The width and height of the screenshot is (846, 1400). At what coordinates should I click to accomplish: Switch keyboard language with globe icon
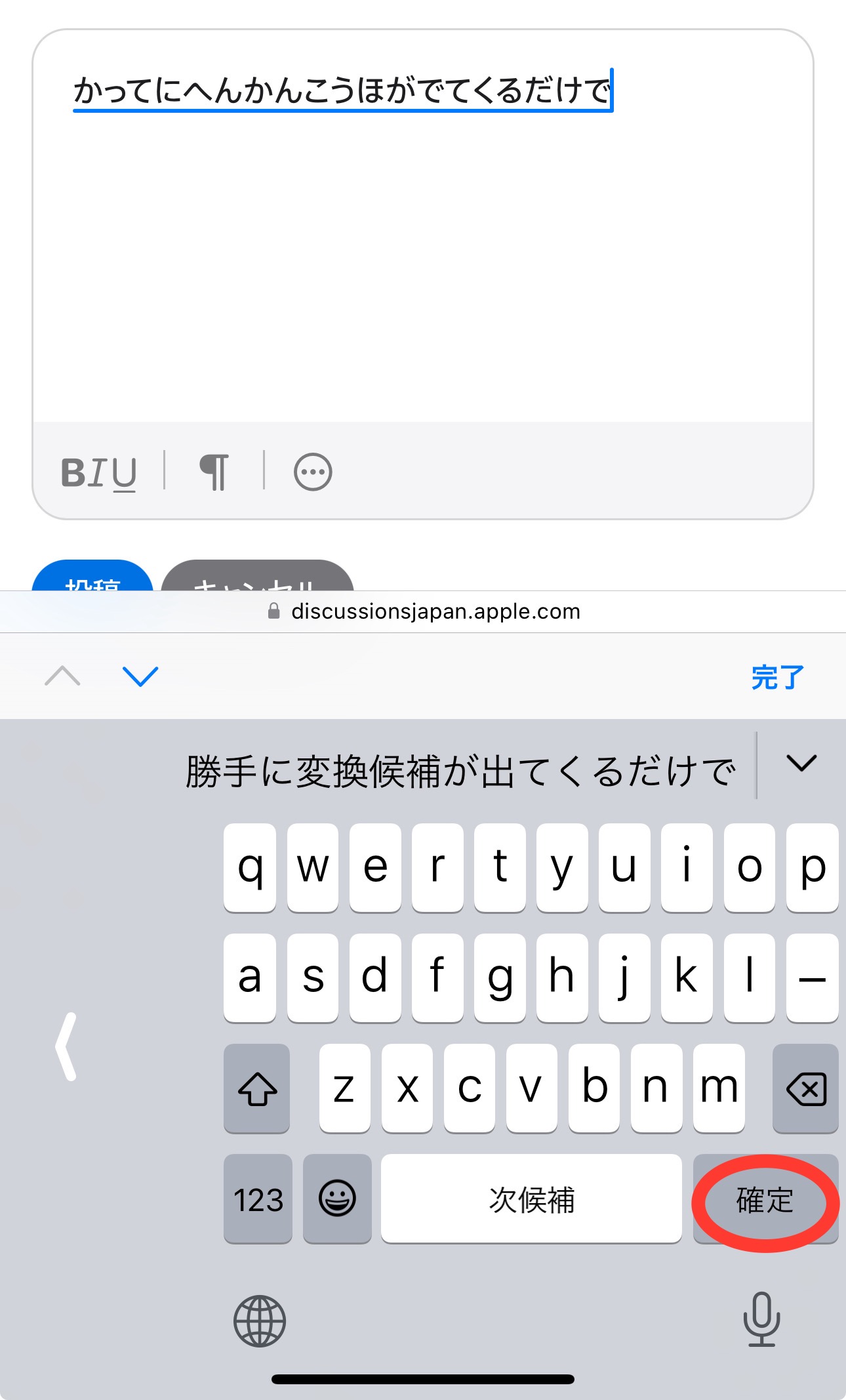[260, 1321]
